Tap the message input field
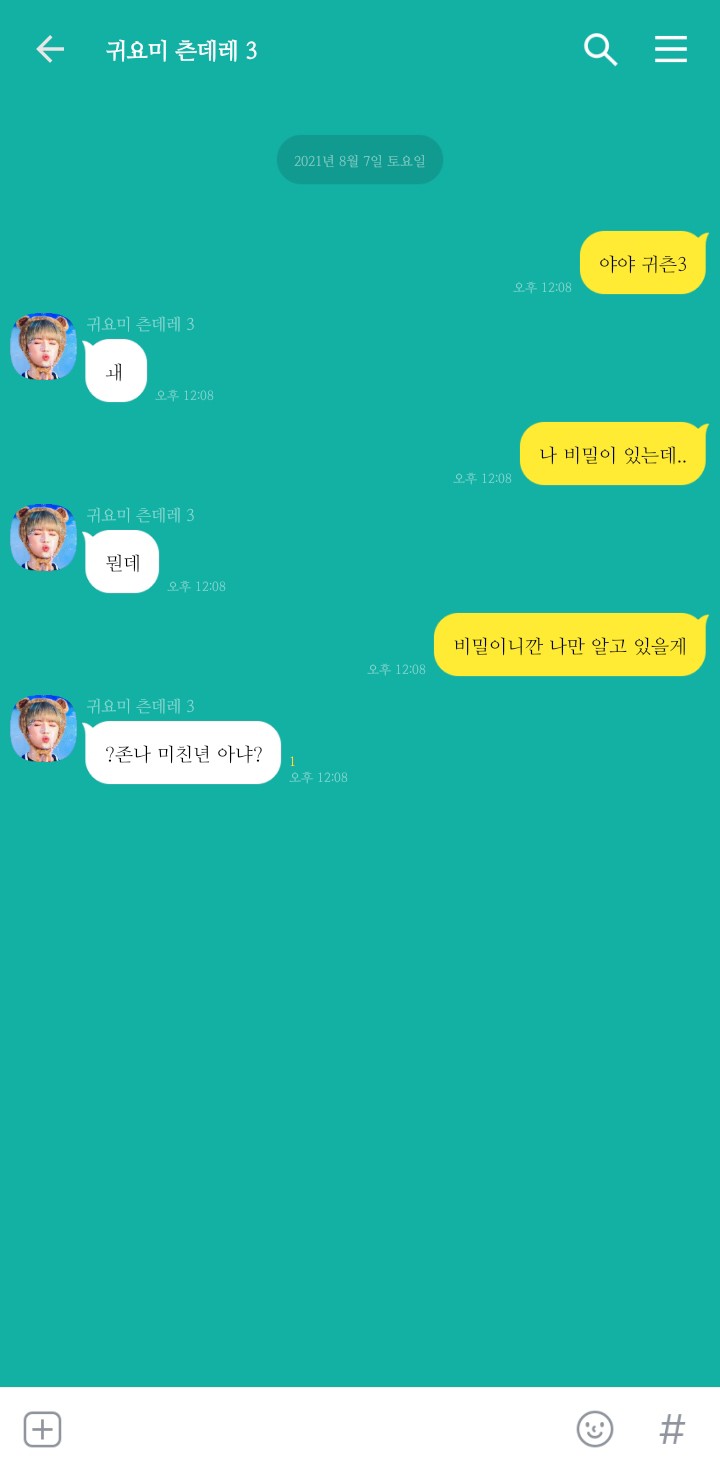This screenshot has width=720, height=1471. (x=310, y=1429)
